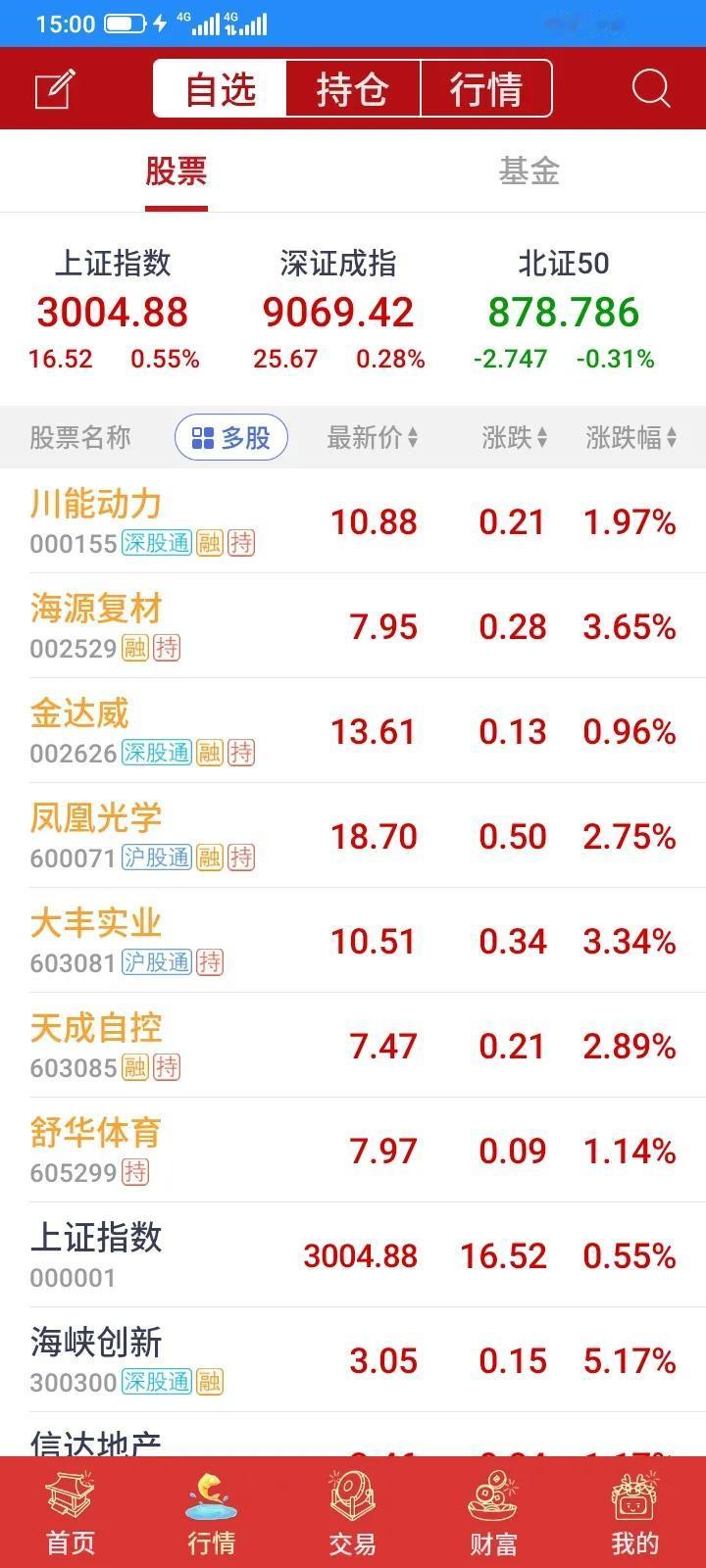Open the 深证成指 index card

coord(338,310)
